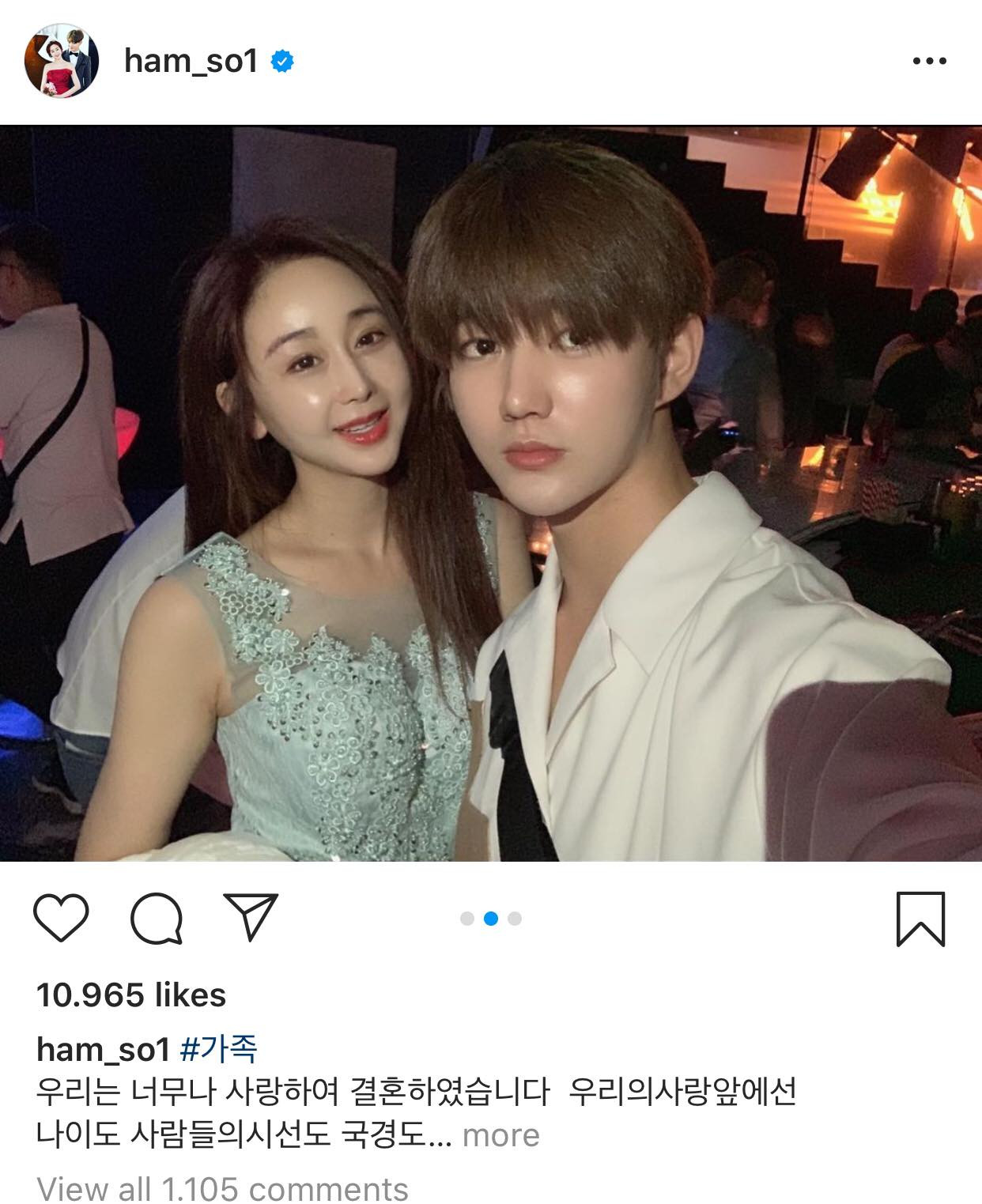Open the comment bubble icon
982x1204 pixels.
pos(157,919)
